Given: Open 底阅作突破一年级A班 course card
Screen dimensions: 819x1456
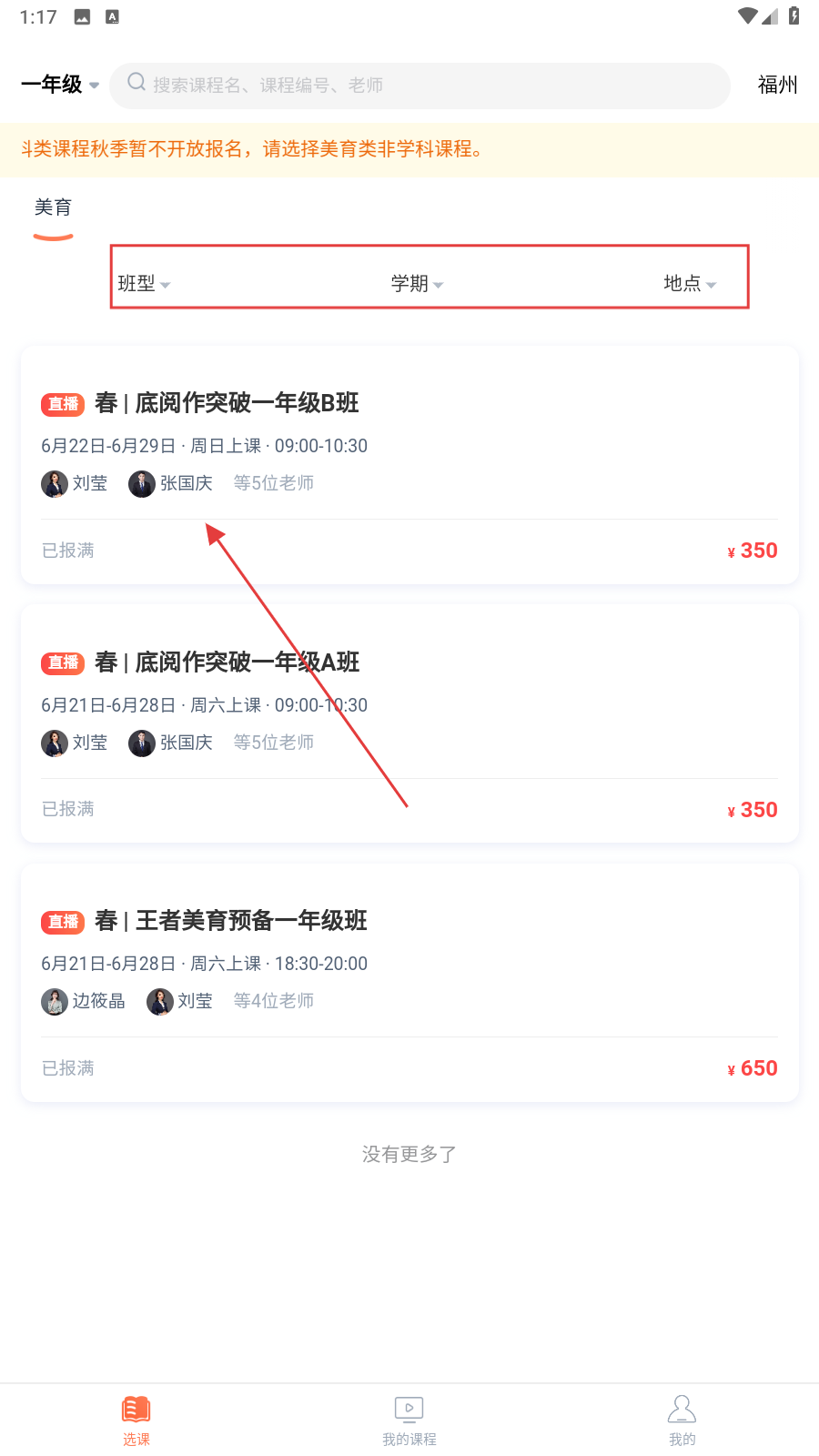Looking at the screenshot, I should click(409, 723).
